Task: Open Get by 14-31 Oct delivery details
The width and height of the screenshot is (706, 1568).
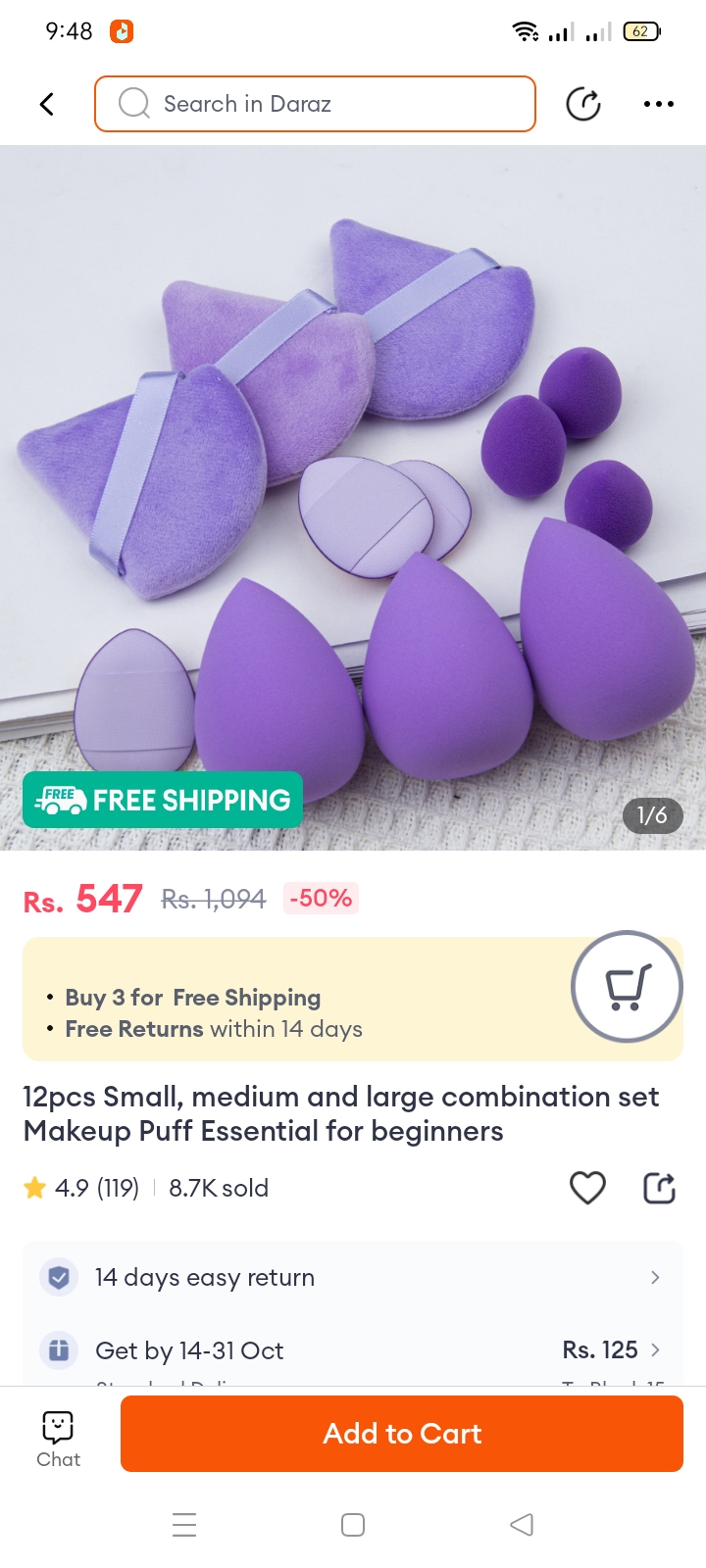Action: coord(353,1350)
